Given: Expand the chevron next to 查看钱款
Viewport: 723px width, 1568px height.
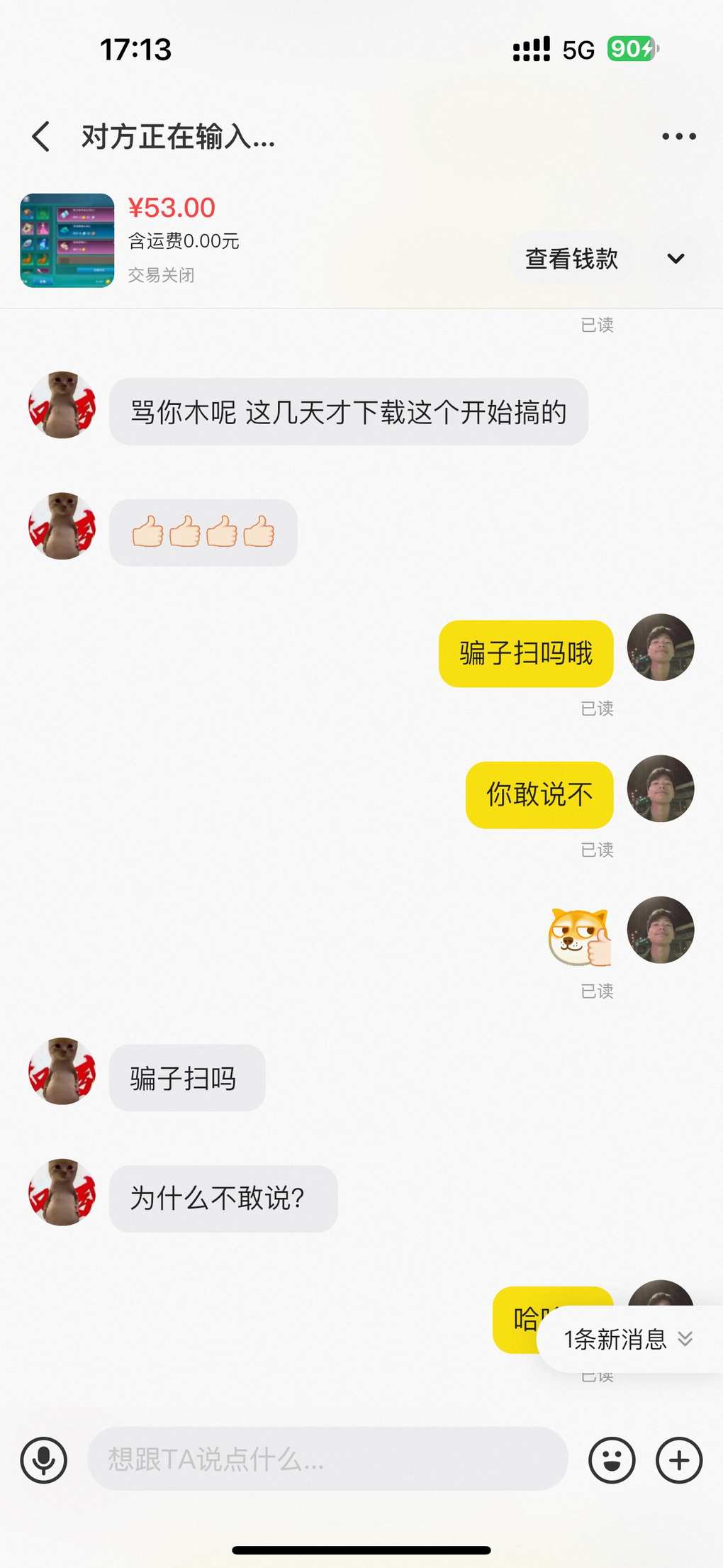Looking at the screenshot, I should click(676, 259).
